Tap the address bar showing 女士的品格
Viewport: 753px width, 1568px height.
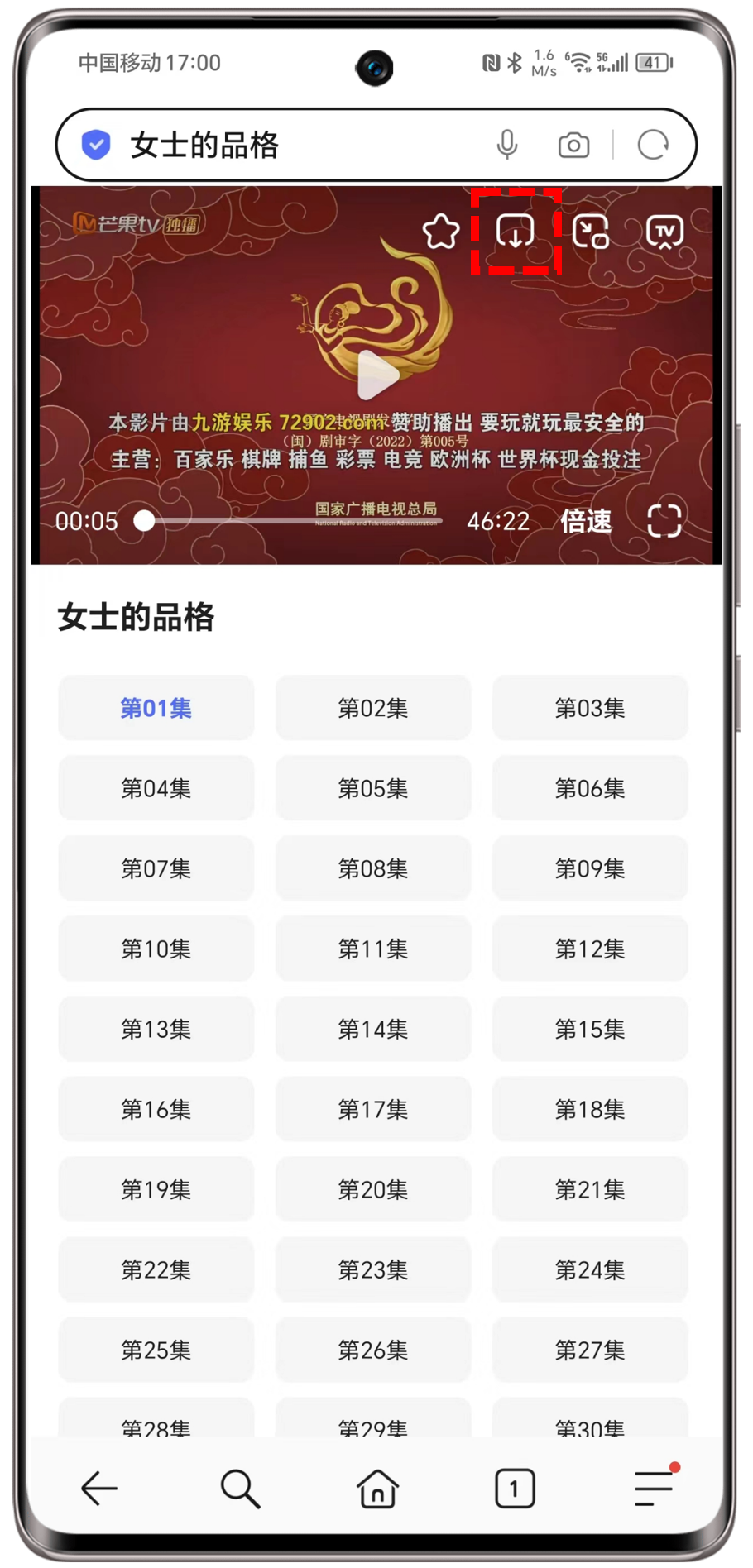290,146
